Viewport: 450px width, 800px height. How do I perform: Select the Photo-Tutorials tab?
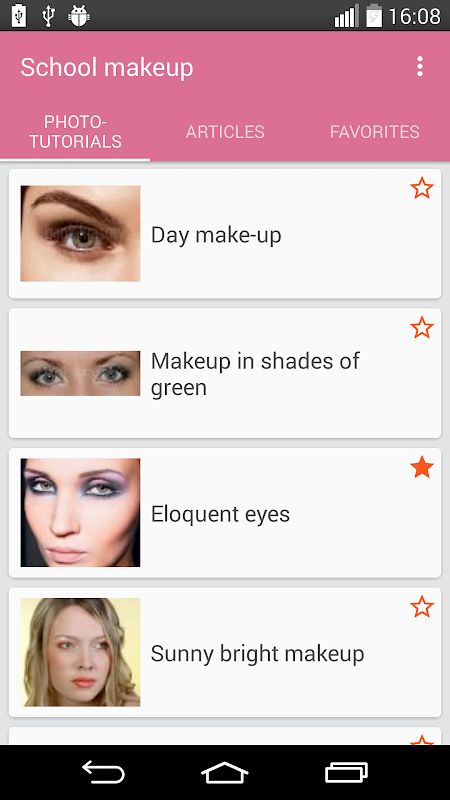75,132
